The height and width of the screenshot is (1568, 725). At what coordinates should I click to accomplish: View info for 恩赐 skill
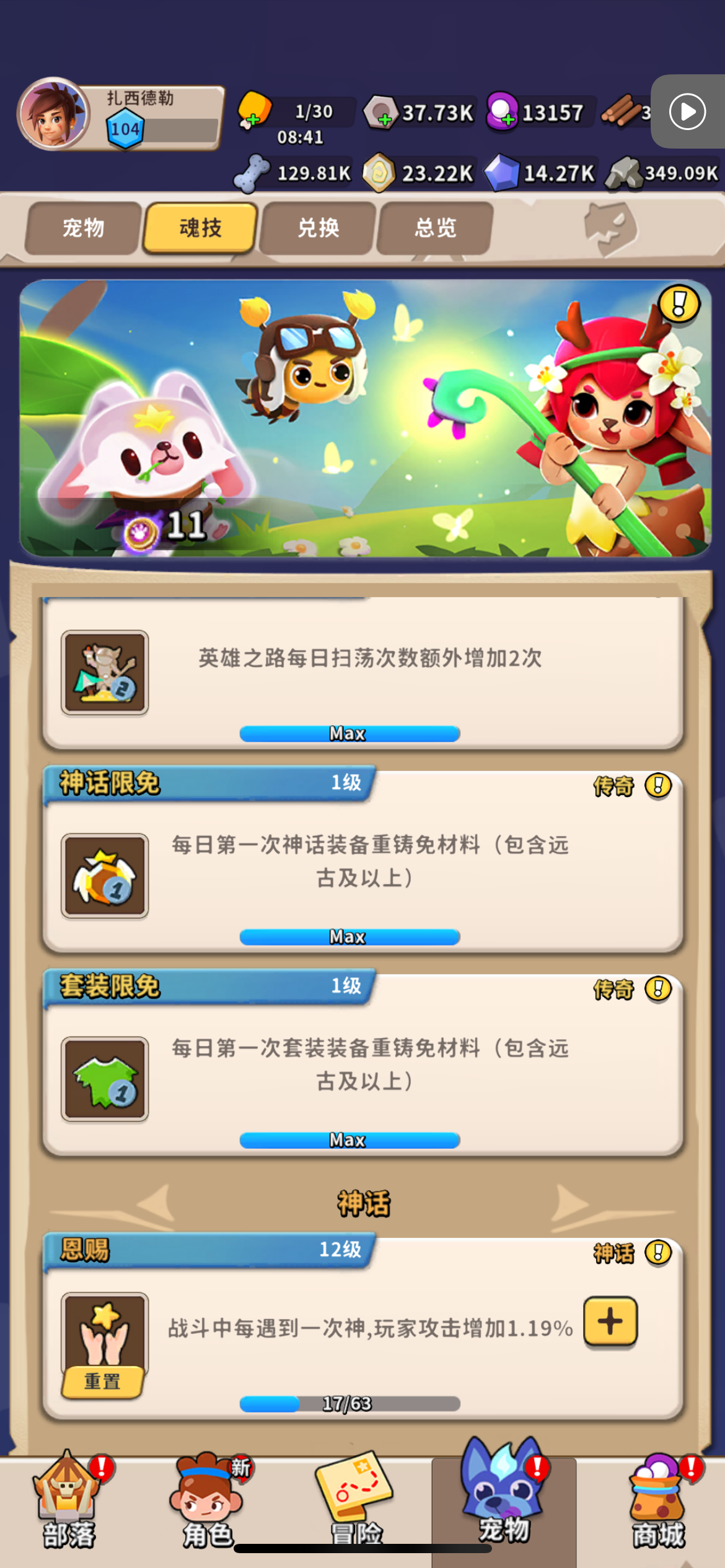coord(658,1252)
